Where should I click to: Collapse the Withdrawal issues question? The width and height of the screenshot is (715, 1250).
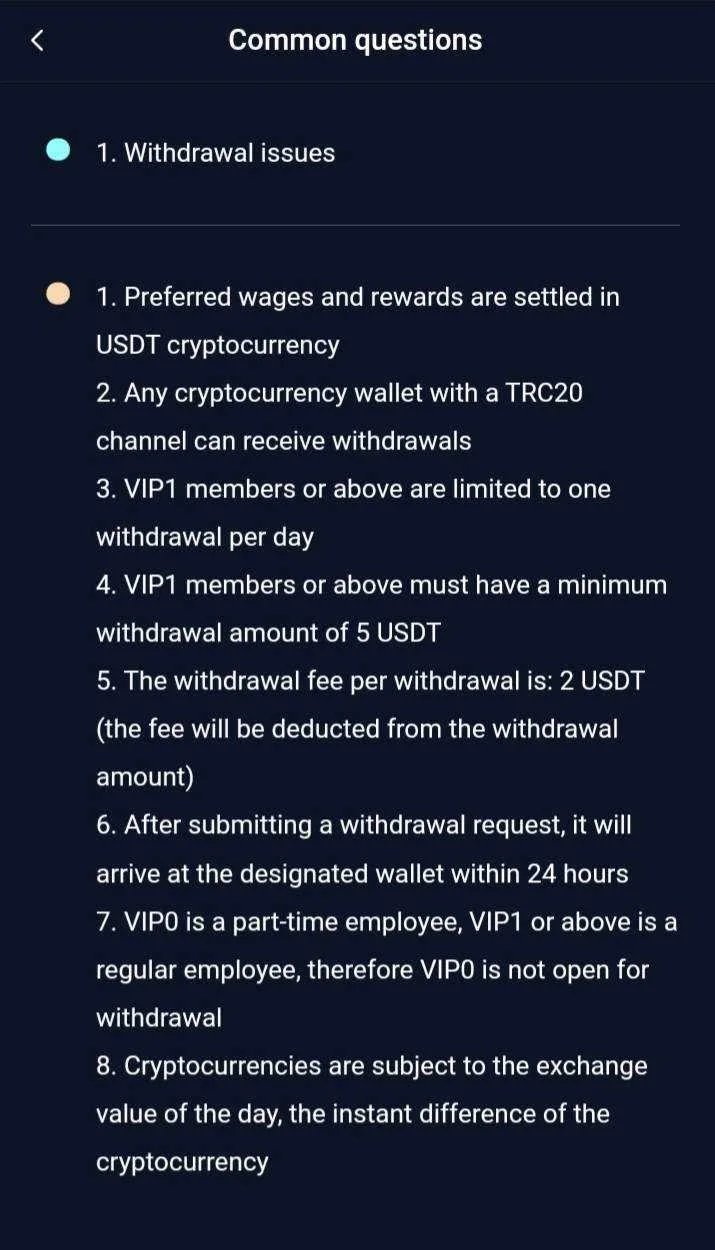(356, 153)
